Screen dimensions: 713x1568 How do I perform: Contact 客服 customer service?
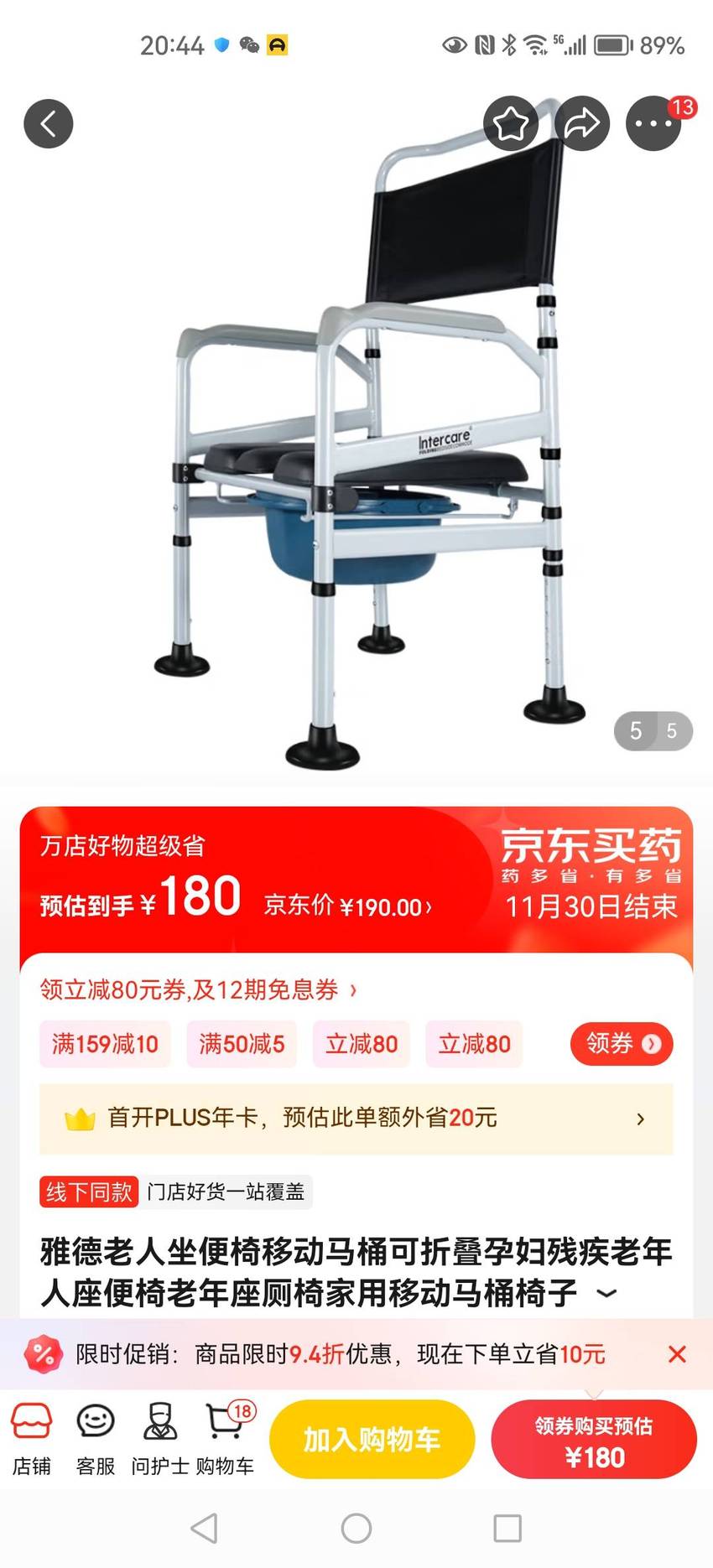pyautogui.click(x=96, y=1440)
